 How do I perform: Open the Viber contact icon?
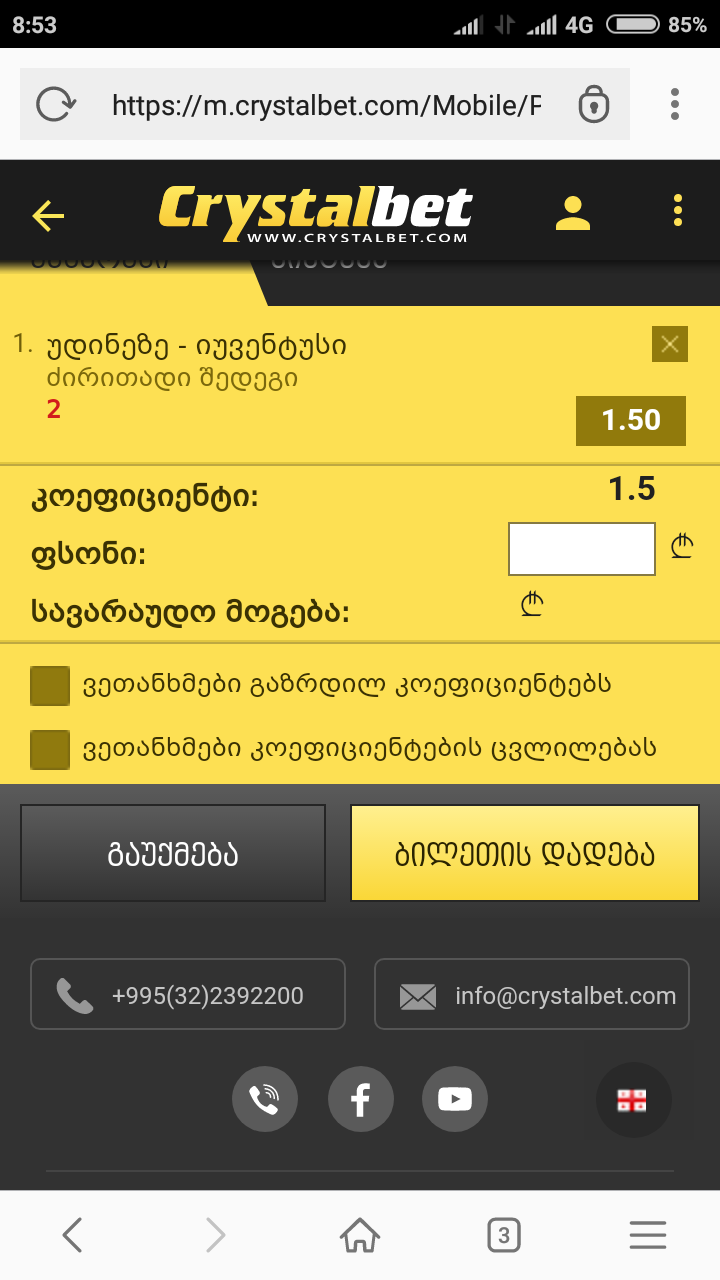(x=265, y=1100)
